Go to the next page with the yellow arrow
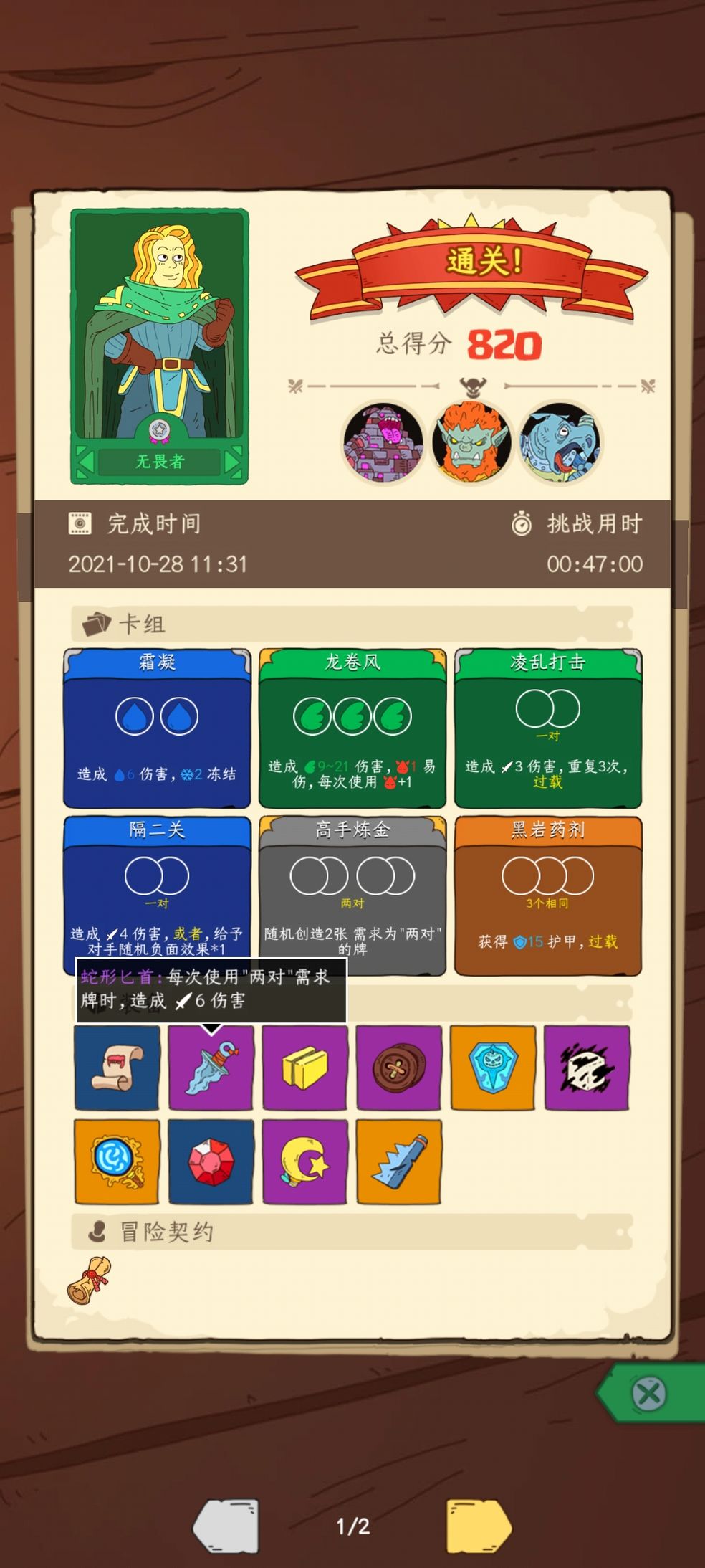The image size is (705, 1568). click(x=479, y=1526)
